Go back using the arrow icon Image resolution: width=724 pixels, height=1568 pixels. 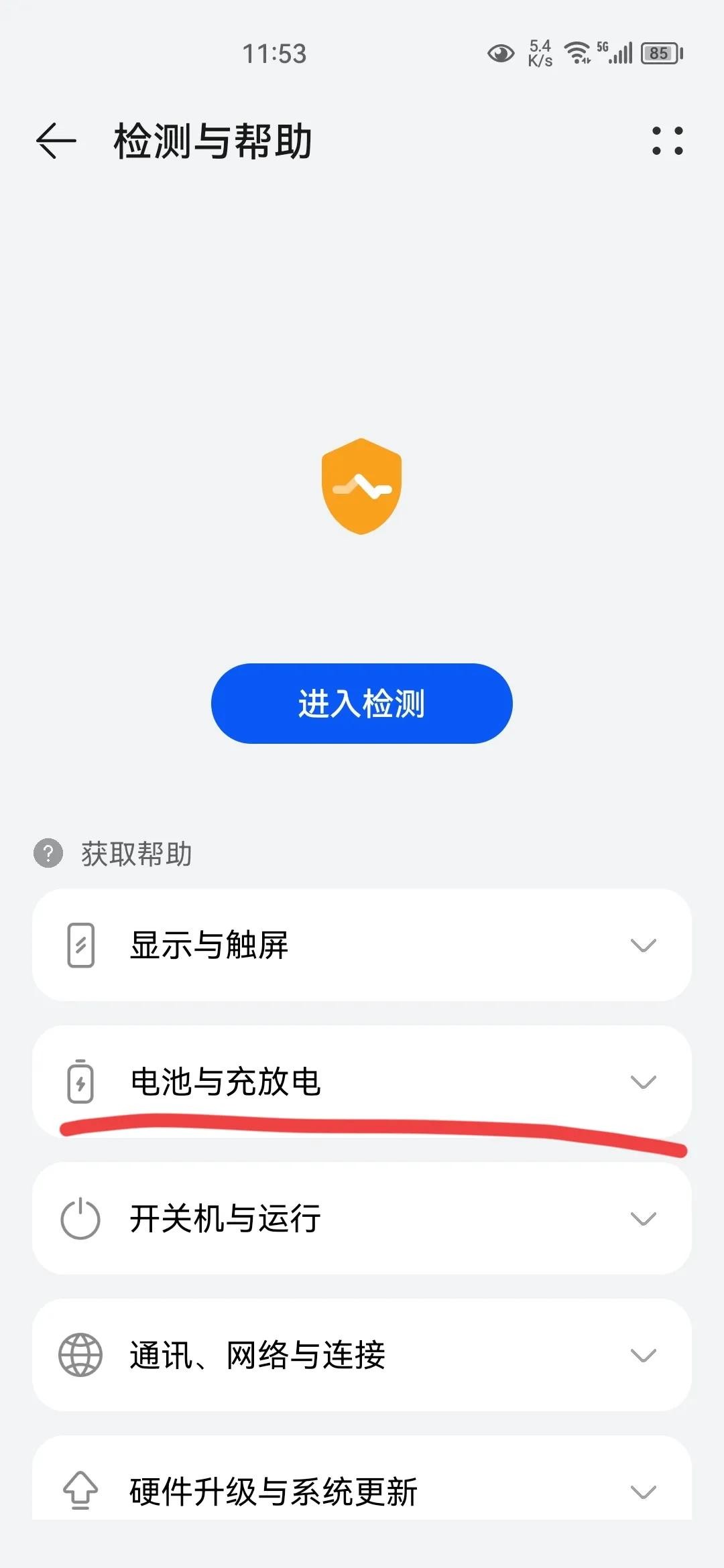[x=56, y=141]
